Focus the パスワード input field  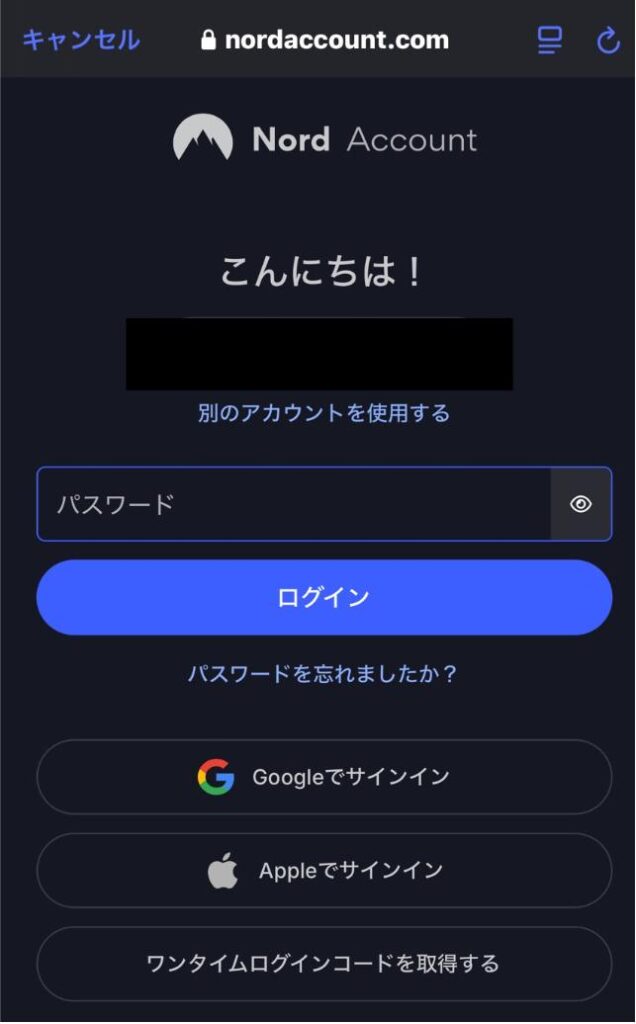[x=293, y=504]
